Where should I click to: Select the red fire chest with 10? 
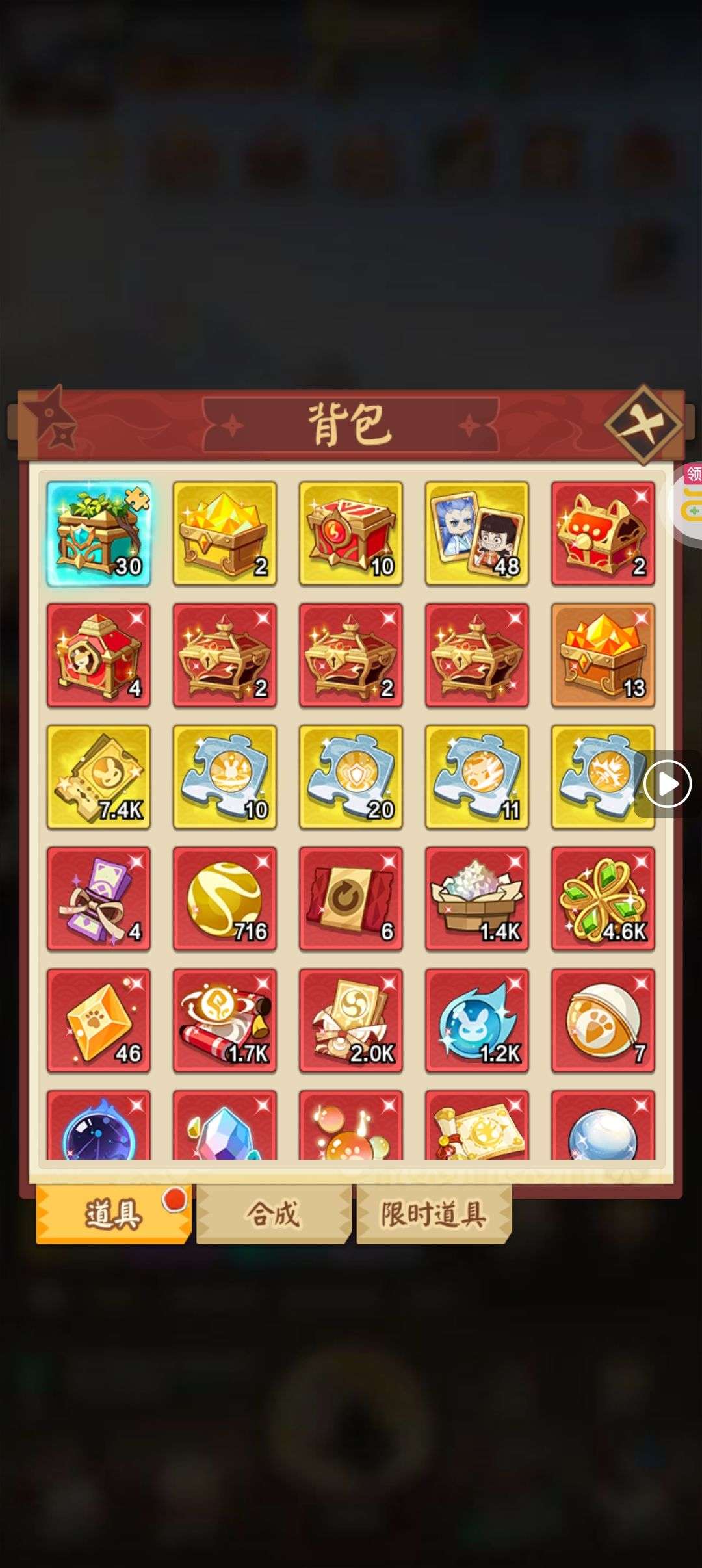click(351, 534)
